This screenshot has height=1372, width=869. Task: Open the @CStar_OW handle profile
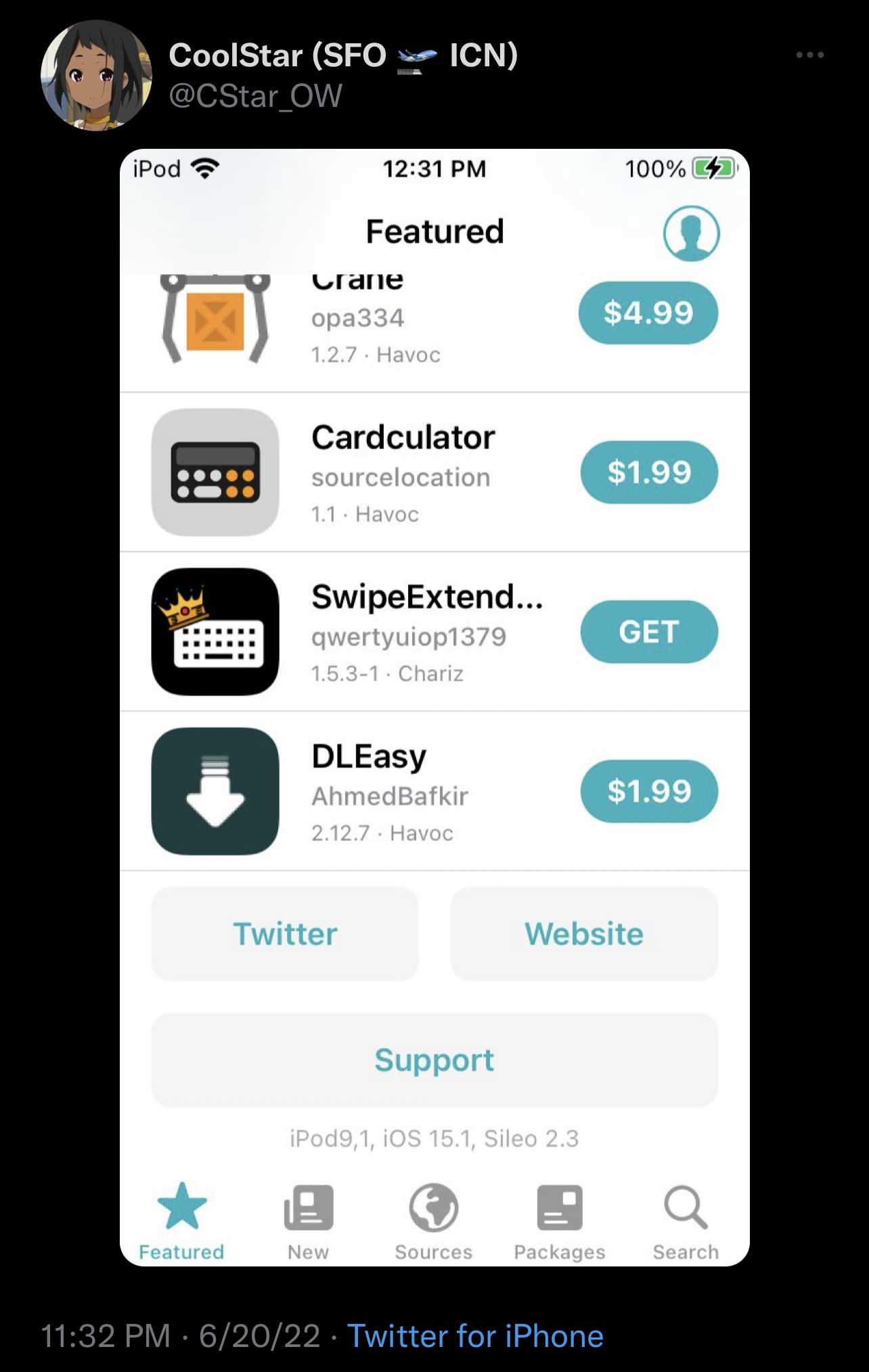255,96
